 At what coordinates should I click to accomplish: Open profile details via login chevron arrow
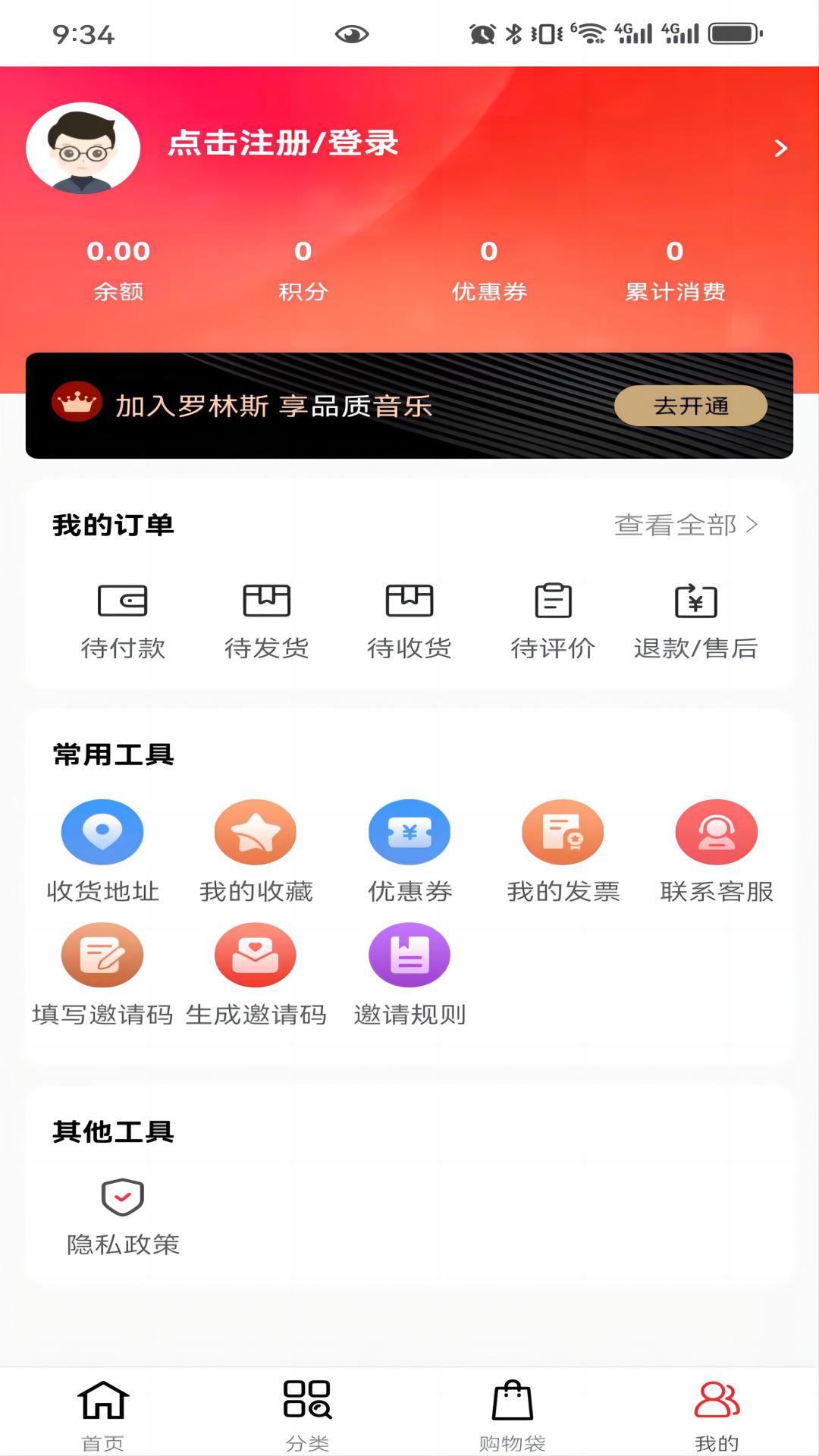tap(780, 148)
